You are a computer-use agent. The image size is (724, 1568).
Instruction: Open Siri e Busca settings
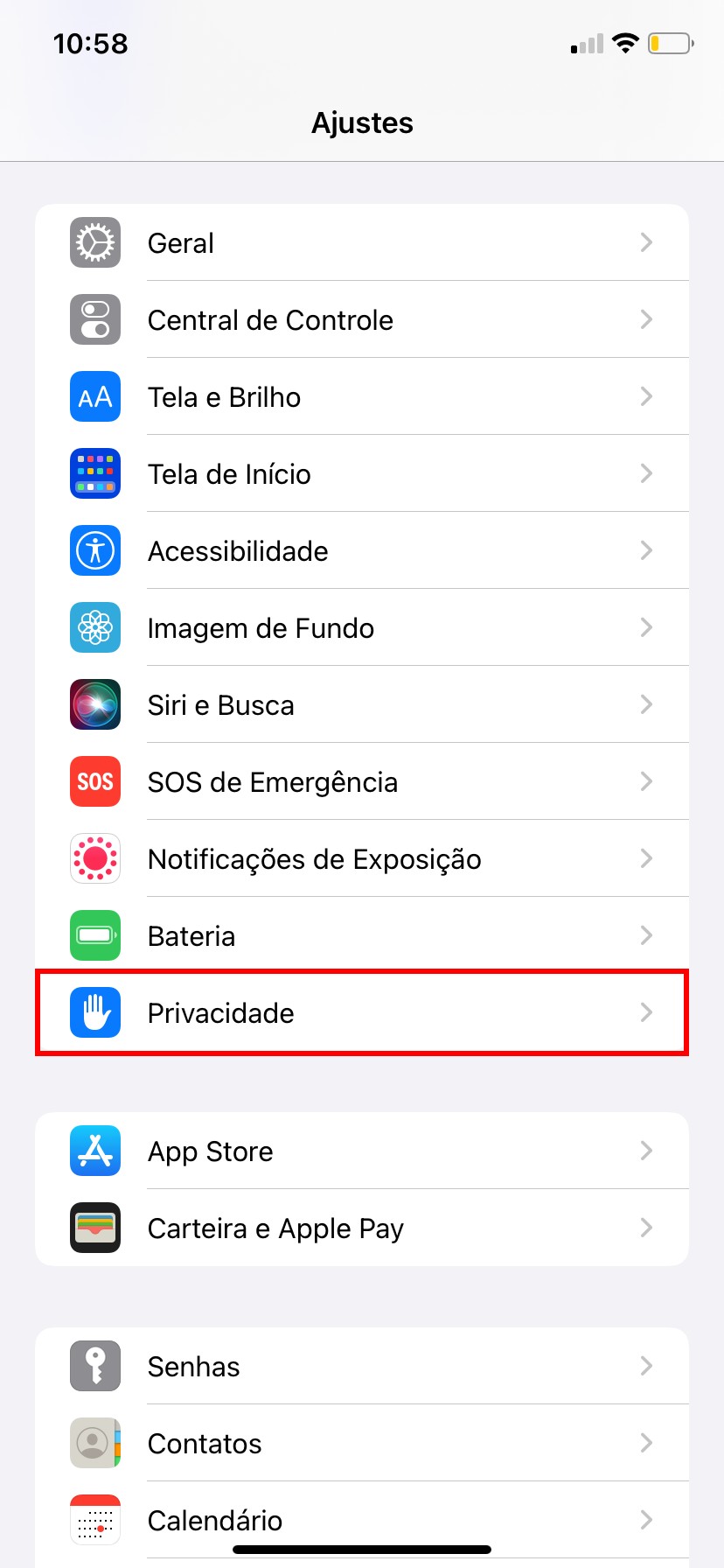361,704
